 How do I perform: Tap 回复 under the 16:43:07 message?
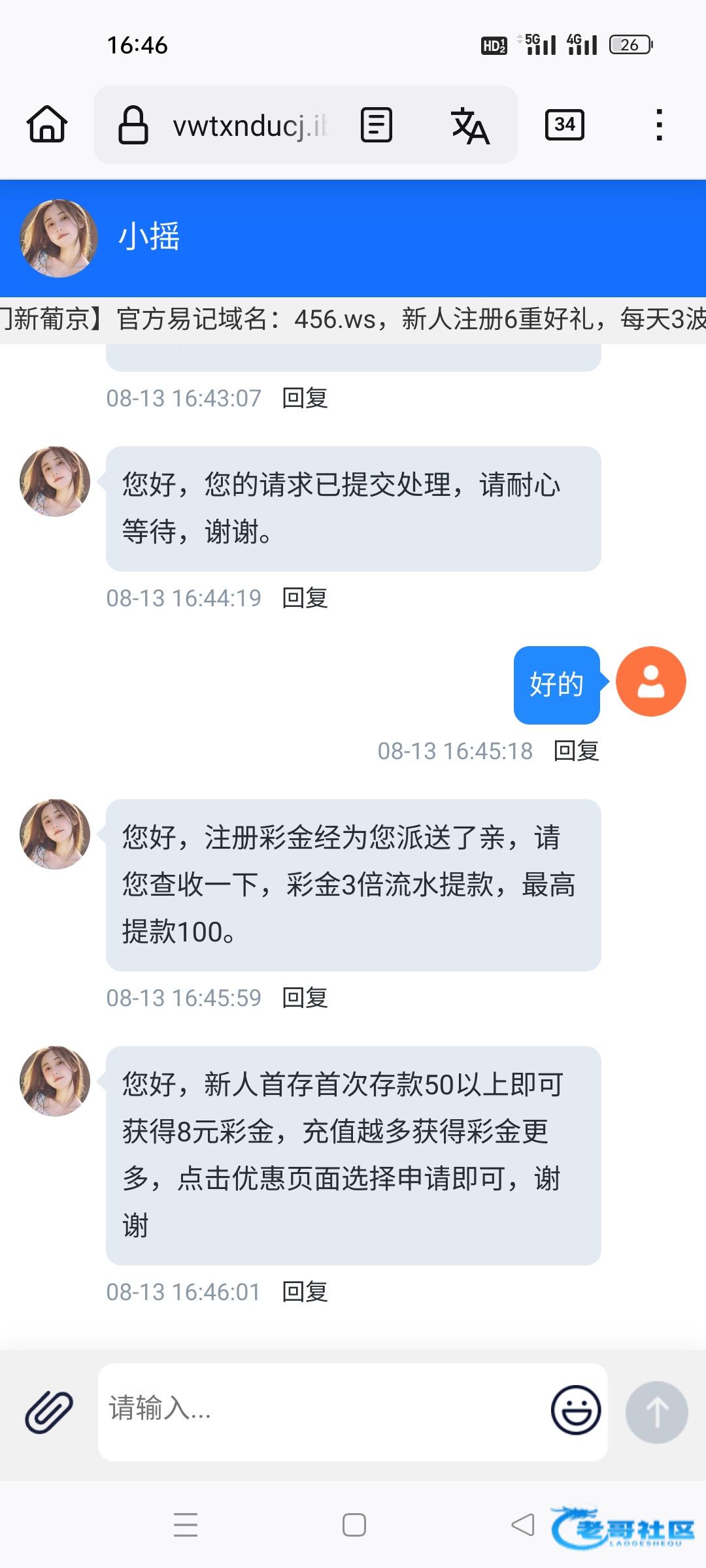[x=305, y=398]
